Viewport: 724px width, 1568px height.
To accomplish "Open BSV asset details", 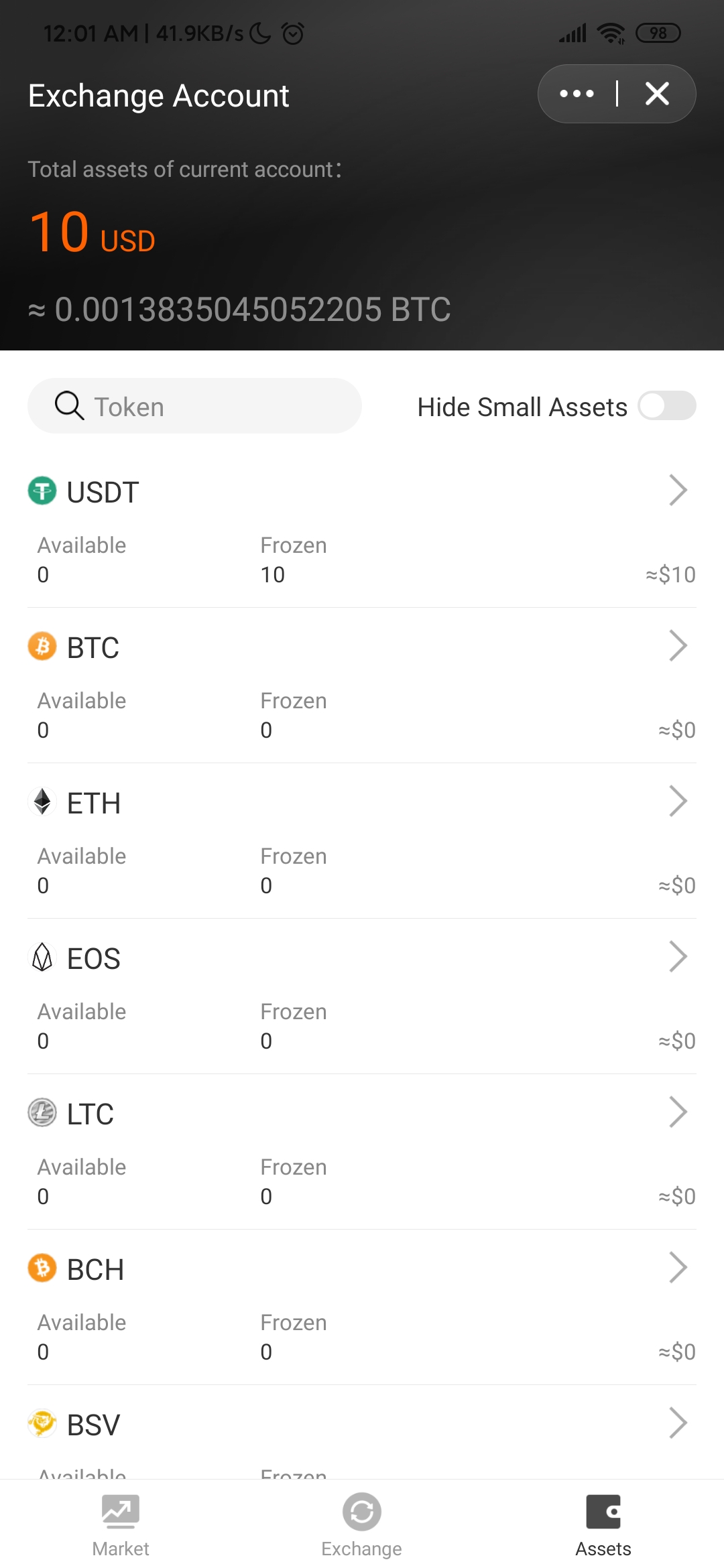I will click(x=362, y=1425).
